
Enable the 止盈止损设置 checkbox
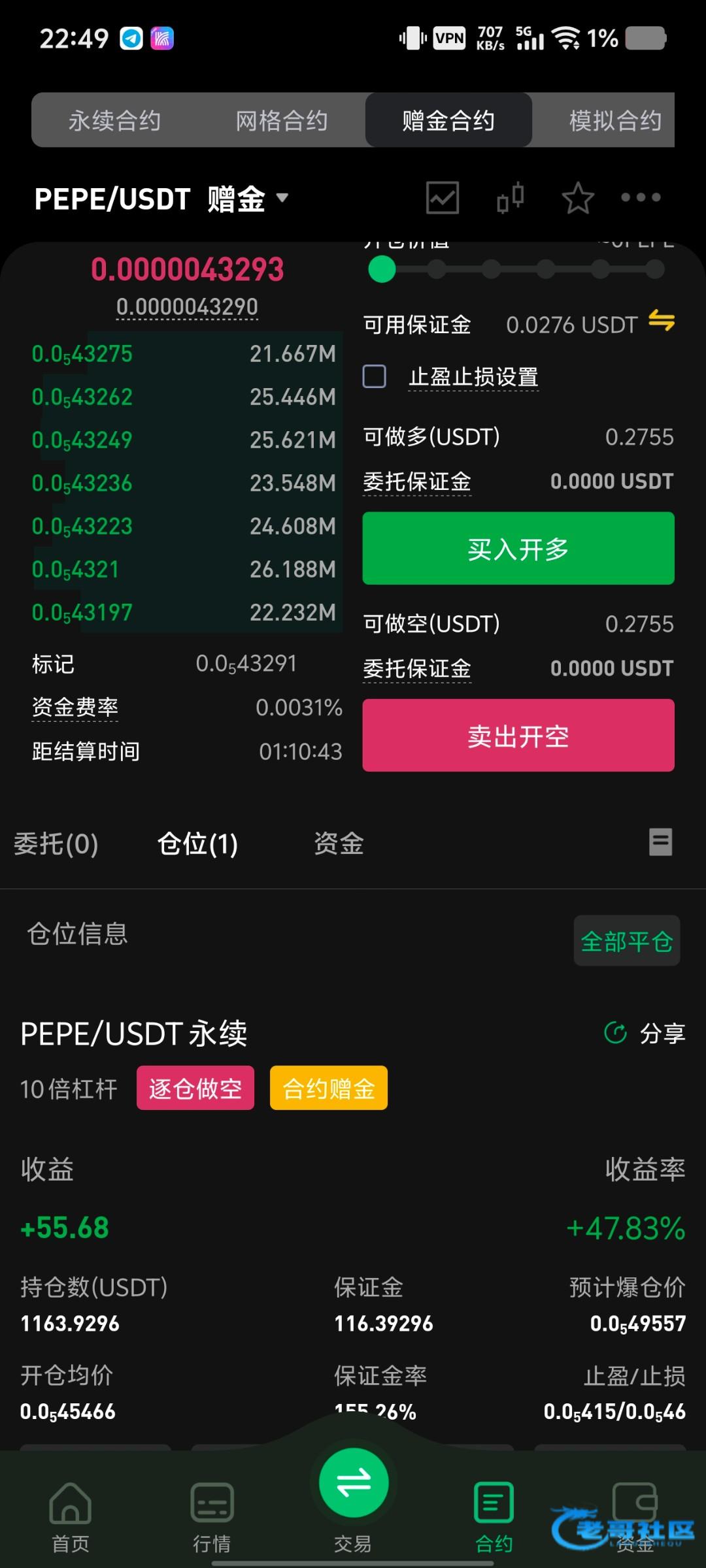(x=375, y=376)
